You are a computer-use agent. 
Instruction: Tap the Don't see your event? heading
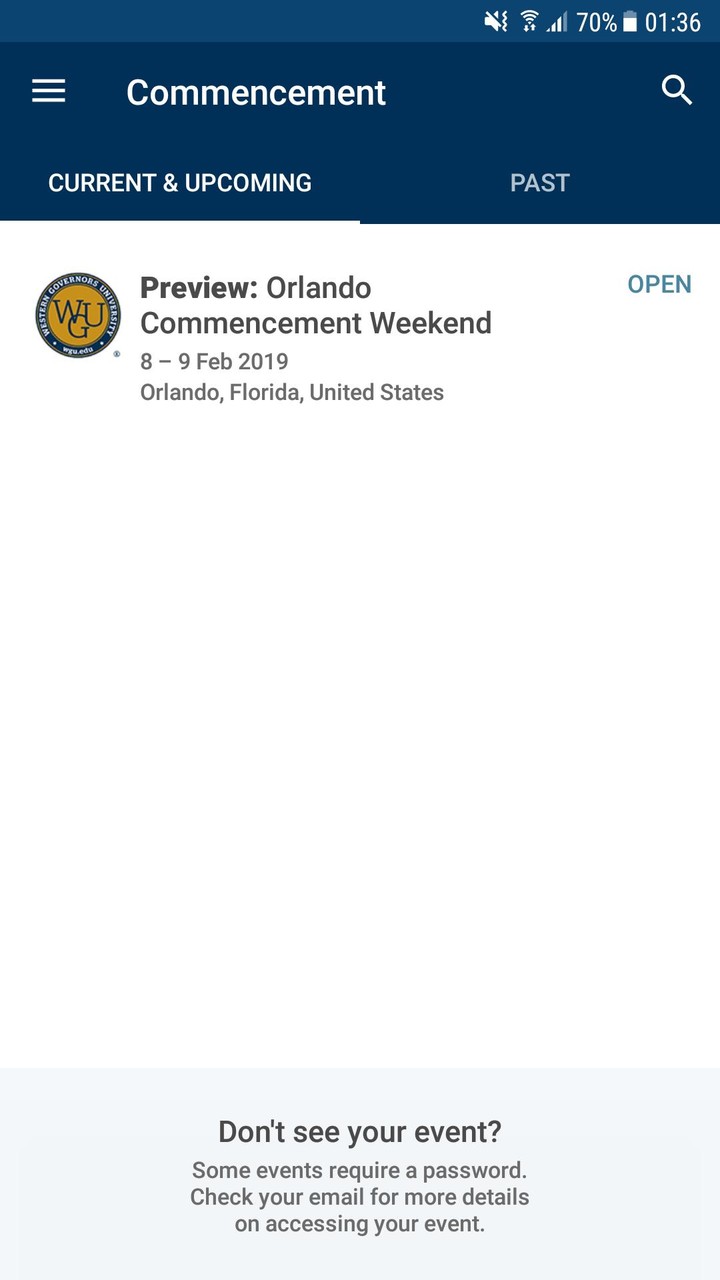click(x=360, y=1131)
